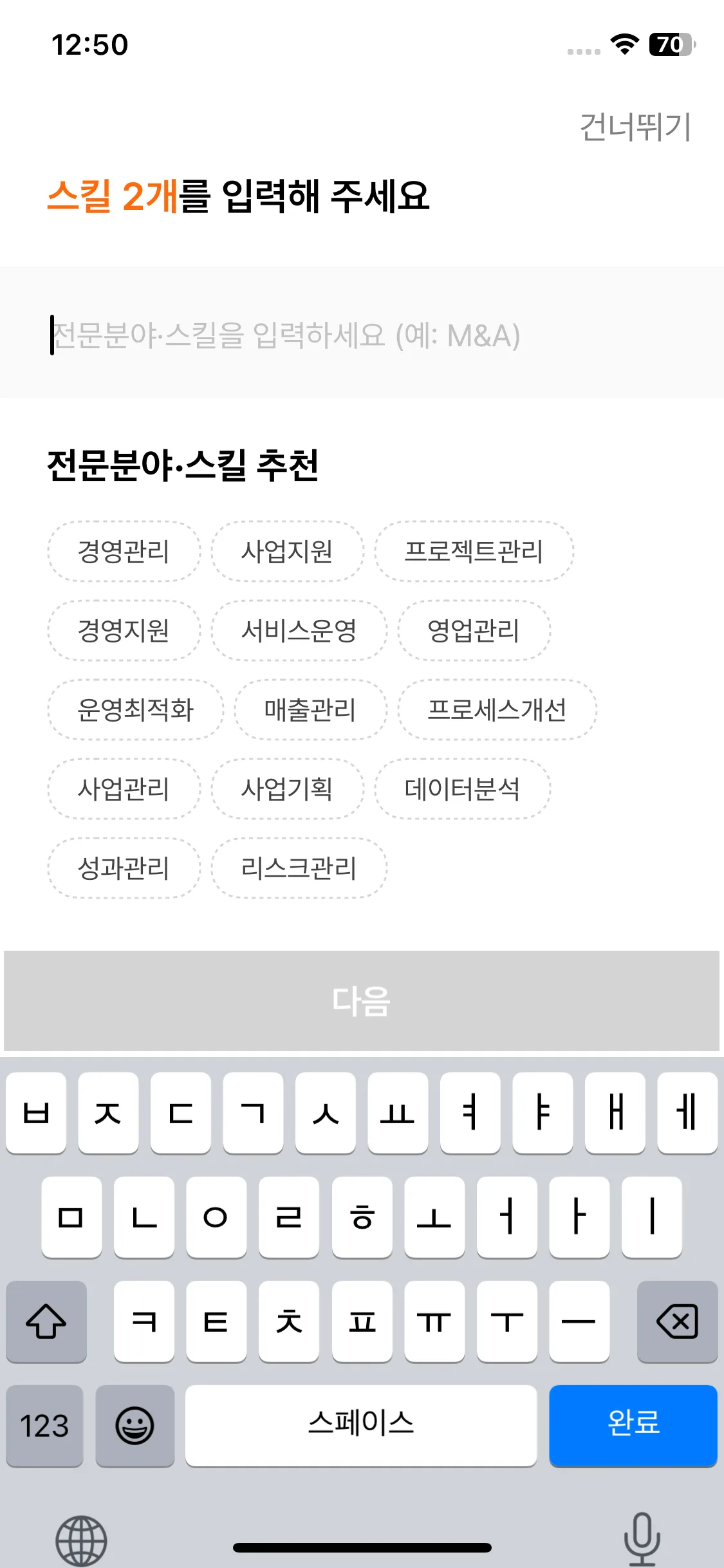The width and height of the screenshot is (724, 1568).
Task: Select the 사업관리 chip
Action: [x=124, y=789]
